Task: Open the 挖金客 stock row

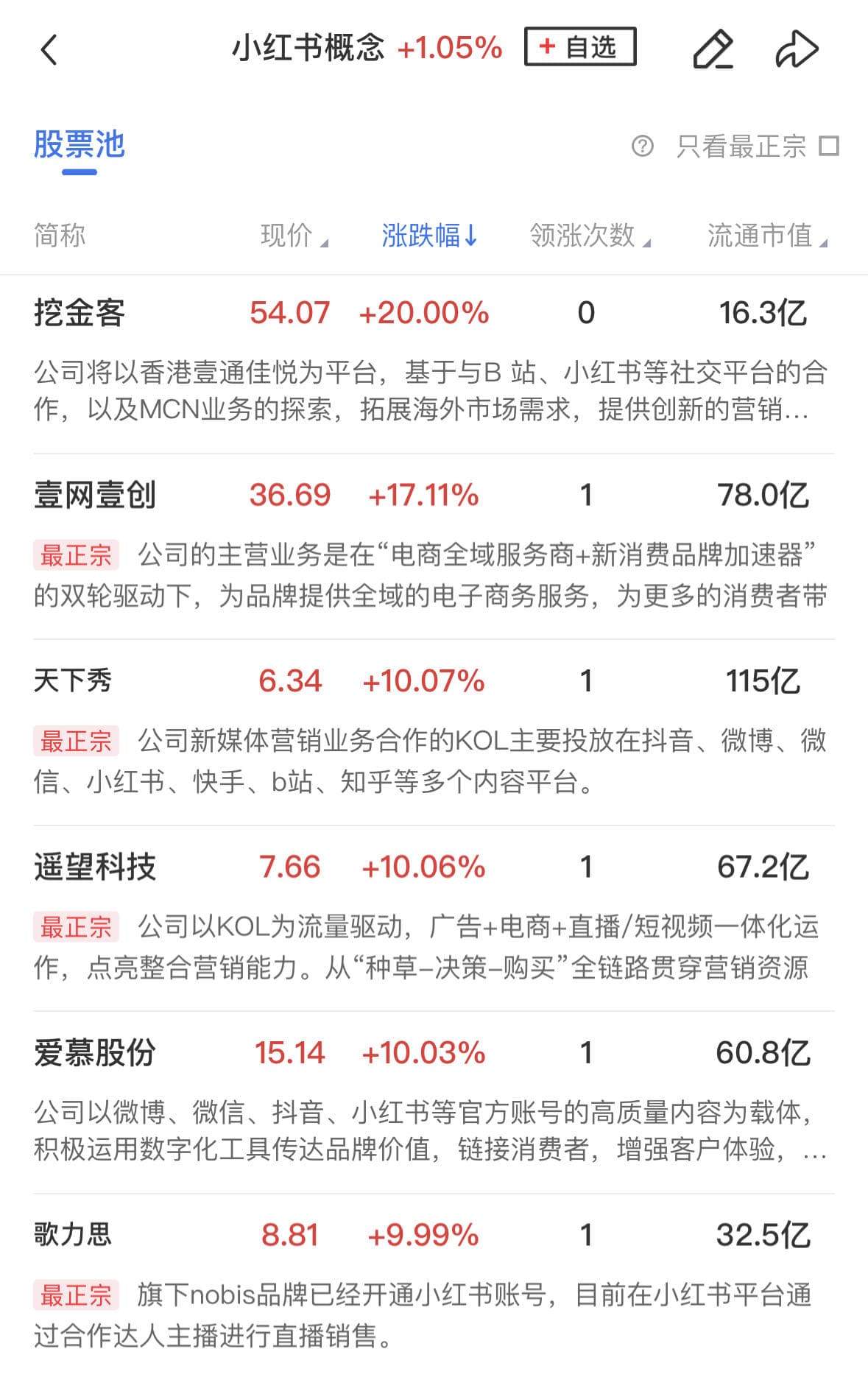Action: pyautogui.click(x=80, y=313)
